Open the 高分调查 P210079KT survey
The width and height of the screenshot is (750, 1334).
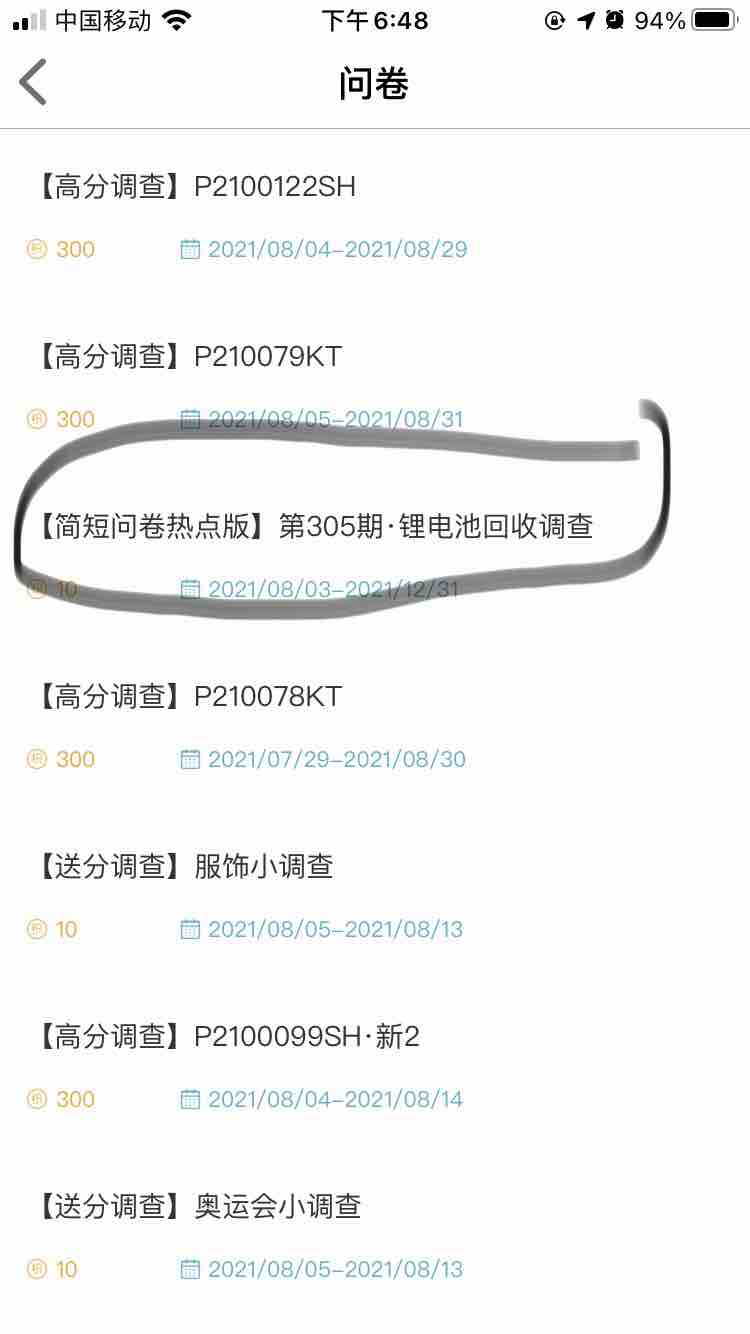pyautogui.click(x=375, y=385)
